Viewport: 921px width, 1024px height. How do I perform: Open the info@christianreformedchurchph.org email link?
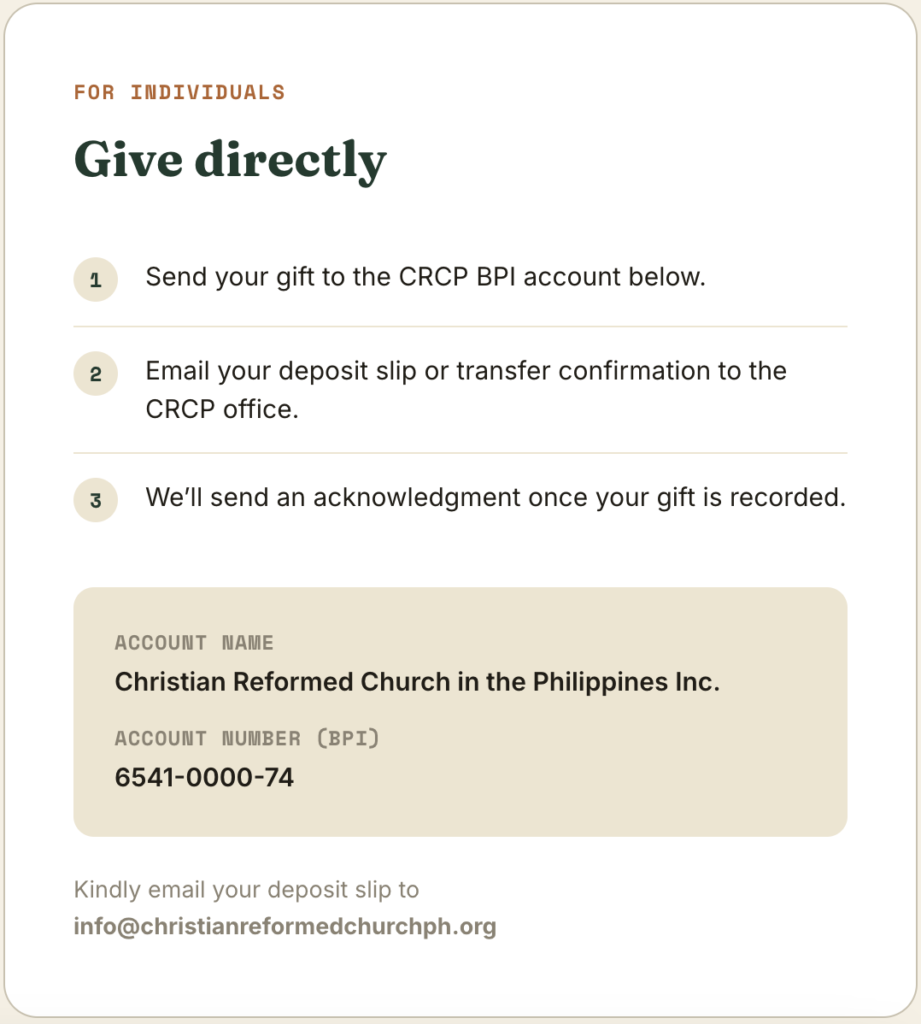[x=285, y=927]
